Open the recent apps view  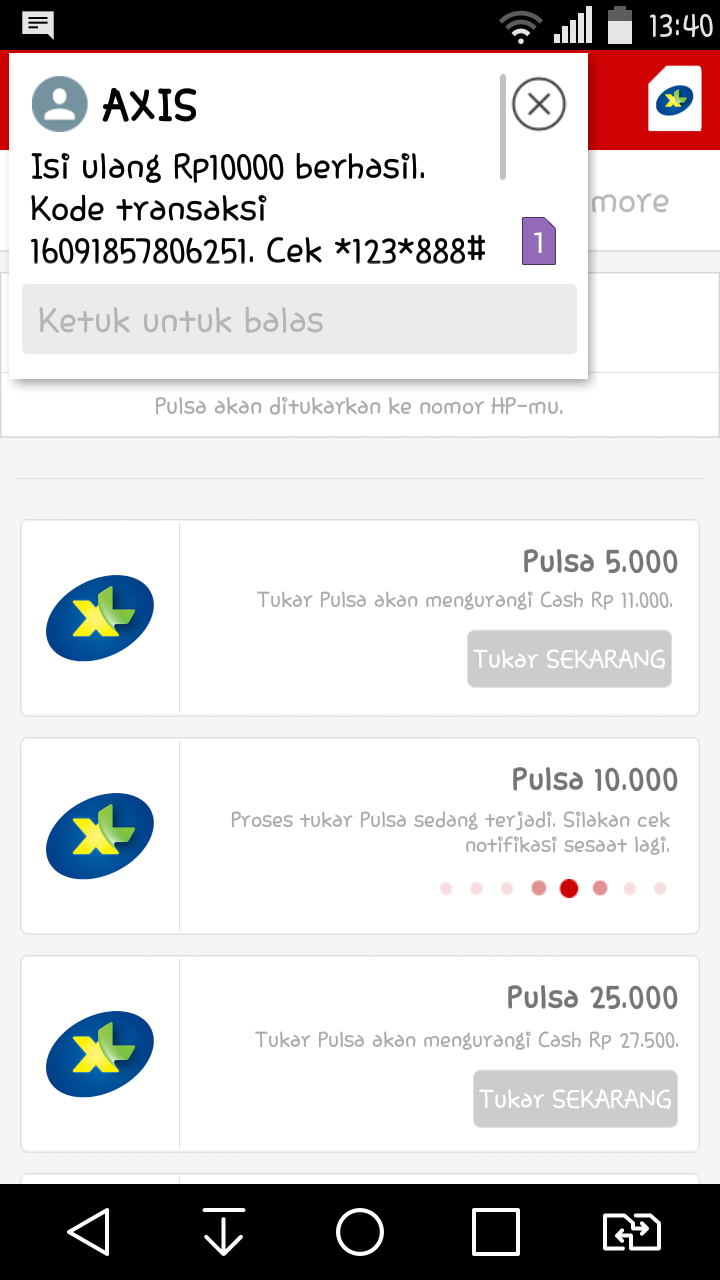pyautogui.click(x=495, y=1231)
